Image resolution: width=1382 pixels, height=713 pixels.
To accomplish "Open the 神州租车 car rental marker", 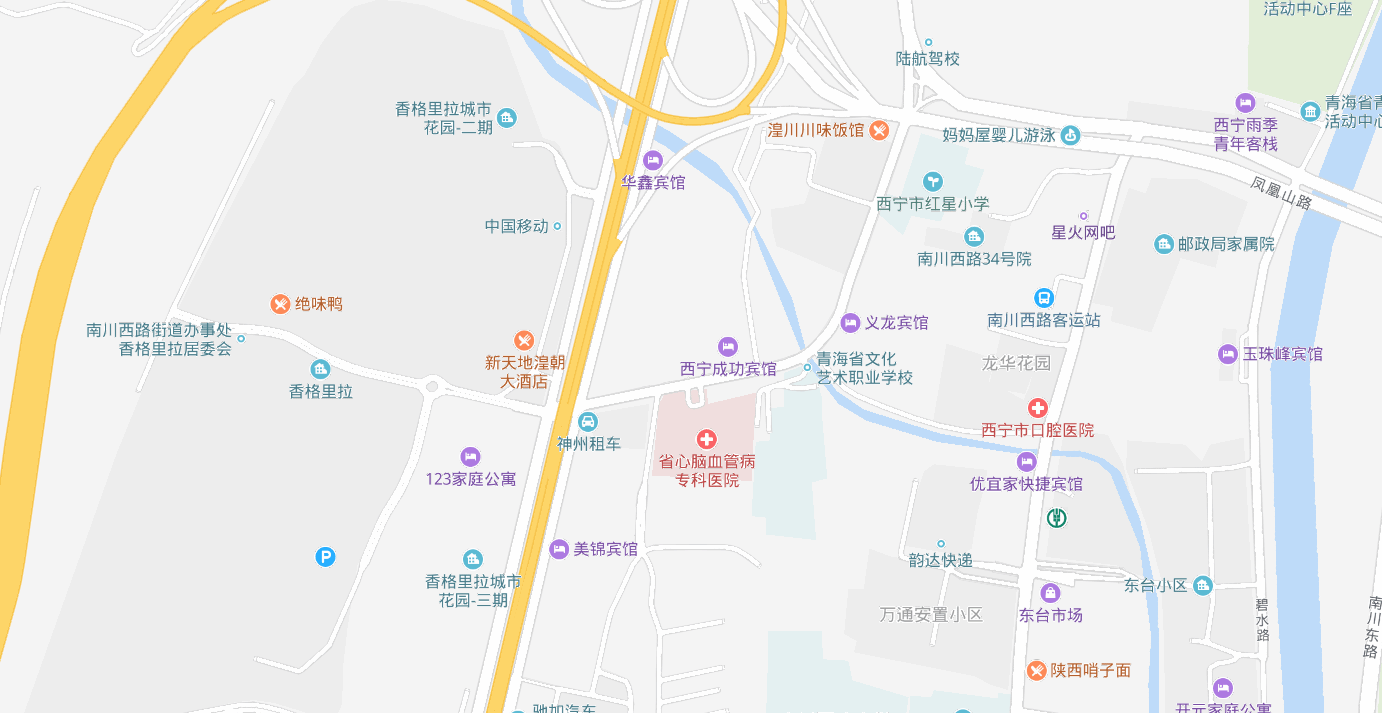I will (x=588, y=421).
